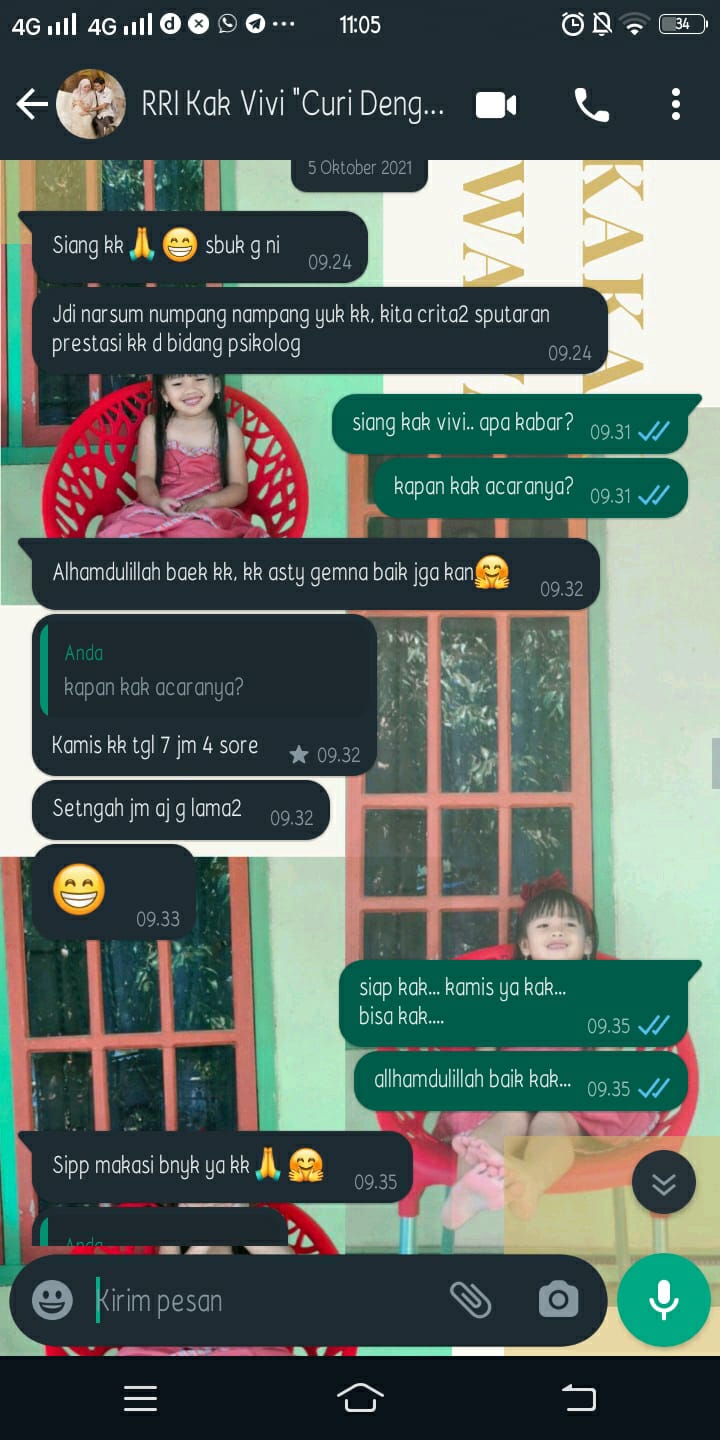
Task: Attach a file with the paperclip
Action: tap(470, 1300)
